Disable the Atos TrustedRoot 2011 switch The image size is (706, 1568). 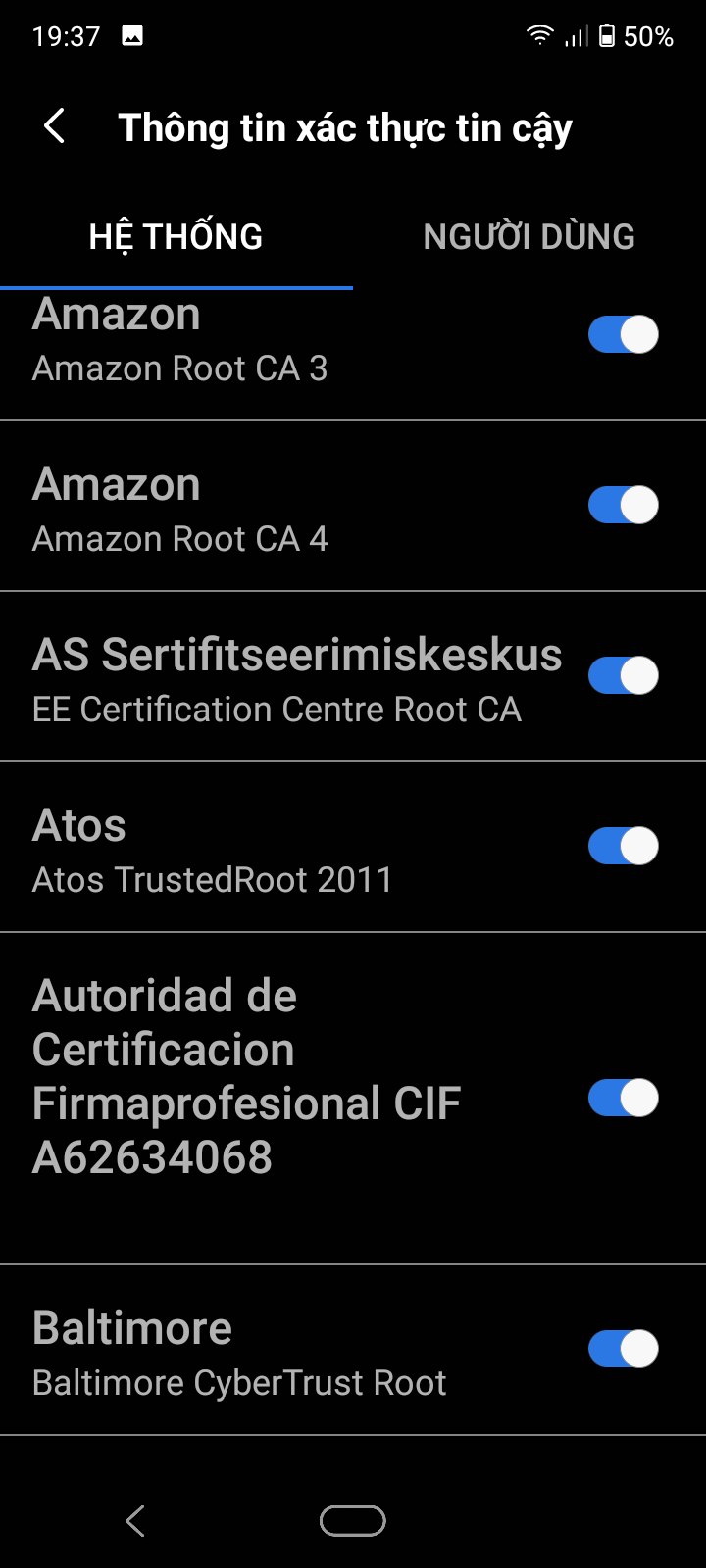[x=623, y=847]
